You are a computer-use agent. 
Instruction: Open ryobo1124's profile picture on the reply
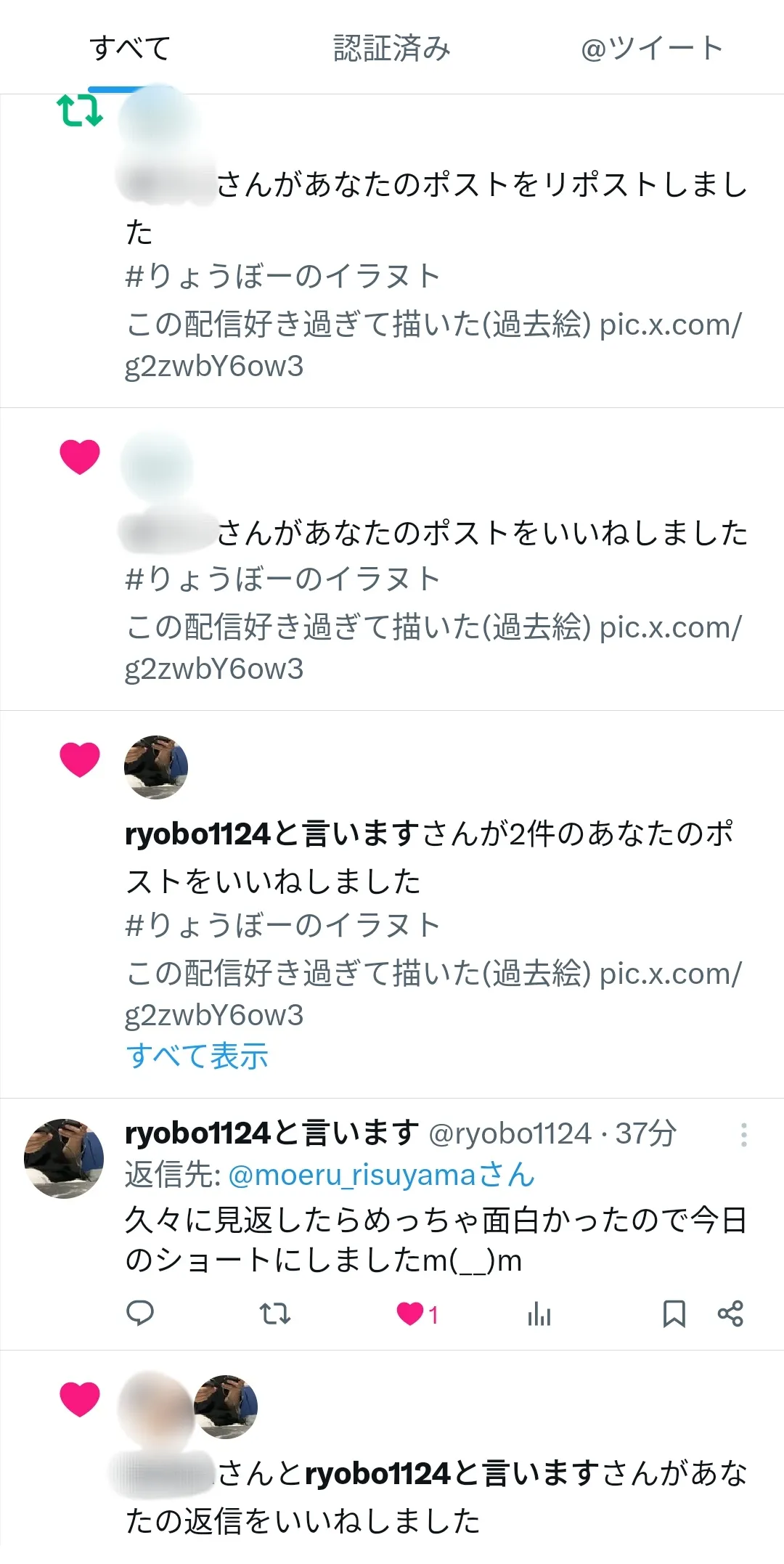click(x=64, y=1158)
